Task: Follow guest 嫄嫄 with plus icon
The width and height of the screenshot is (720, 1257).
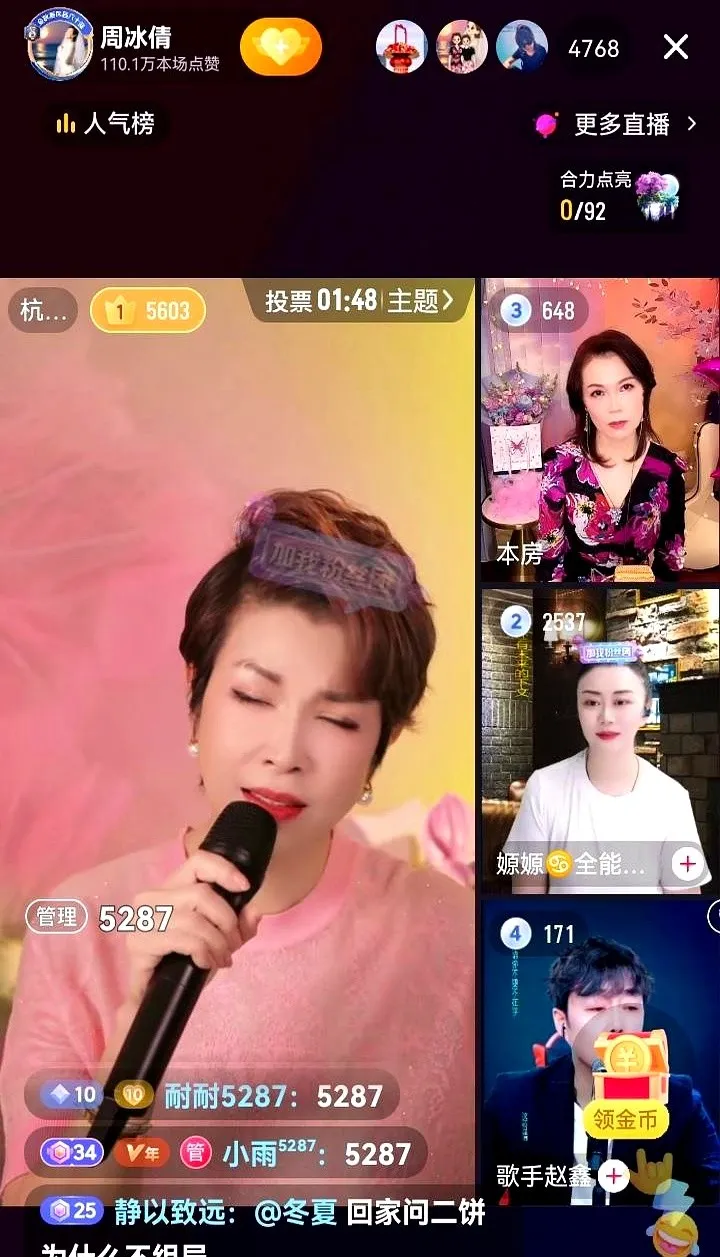Action: pos(687,863)
